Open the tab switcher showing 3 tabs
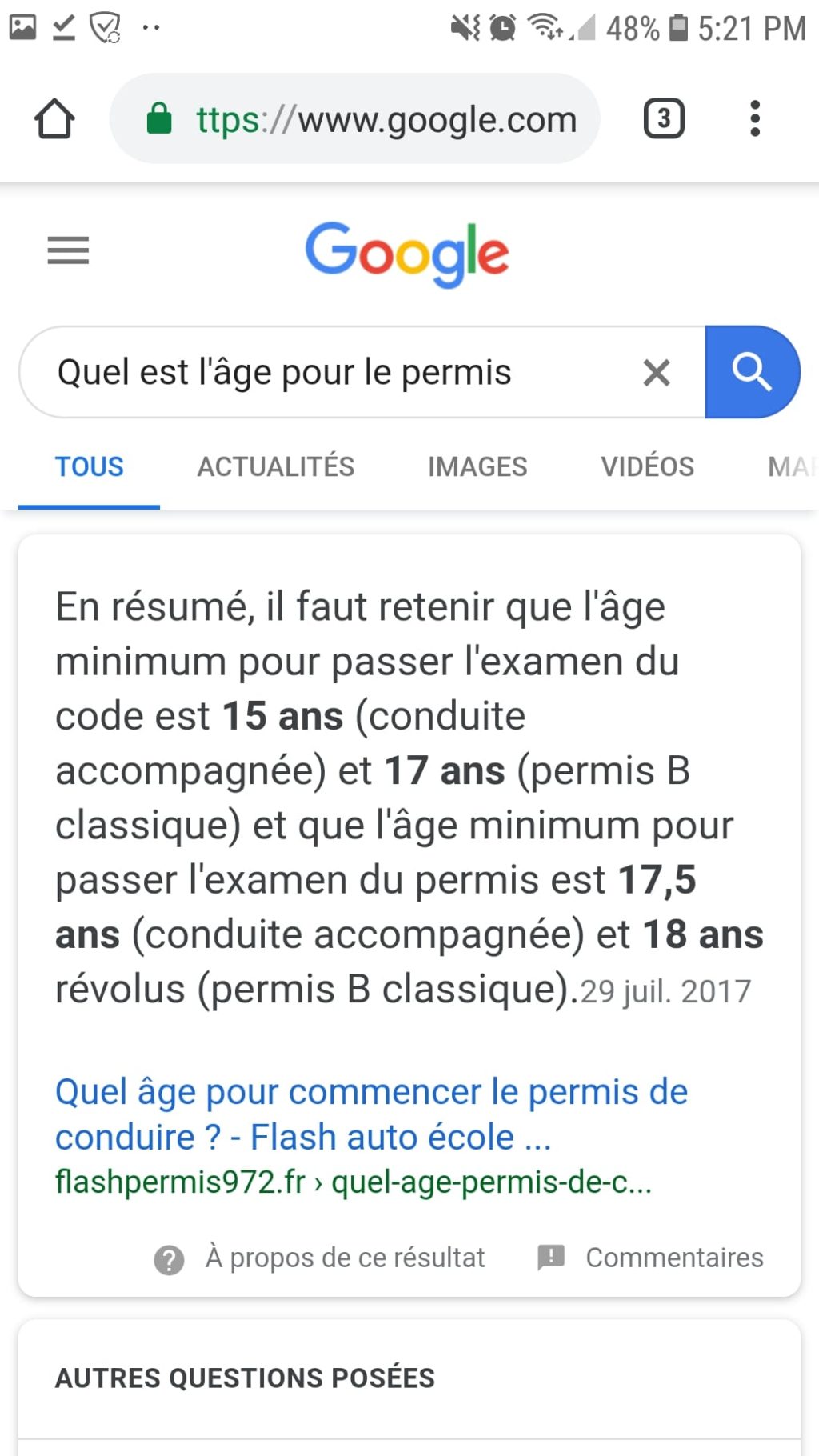Screen dimensions: 819x1456 click(664, 119)
